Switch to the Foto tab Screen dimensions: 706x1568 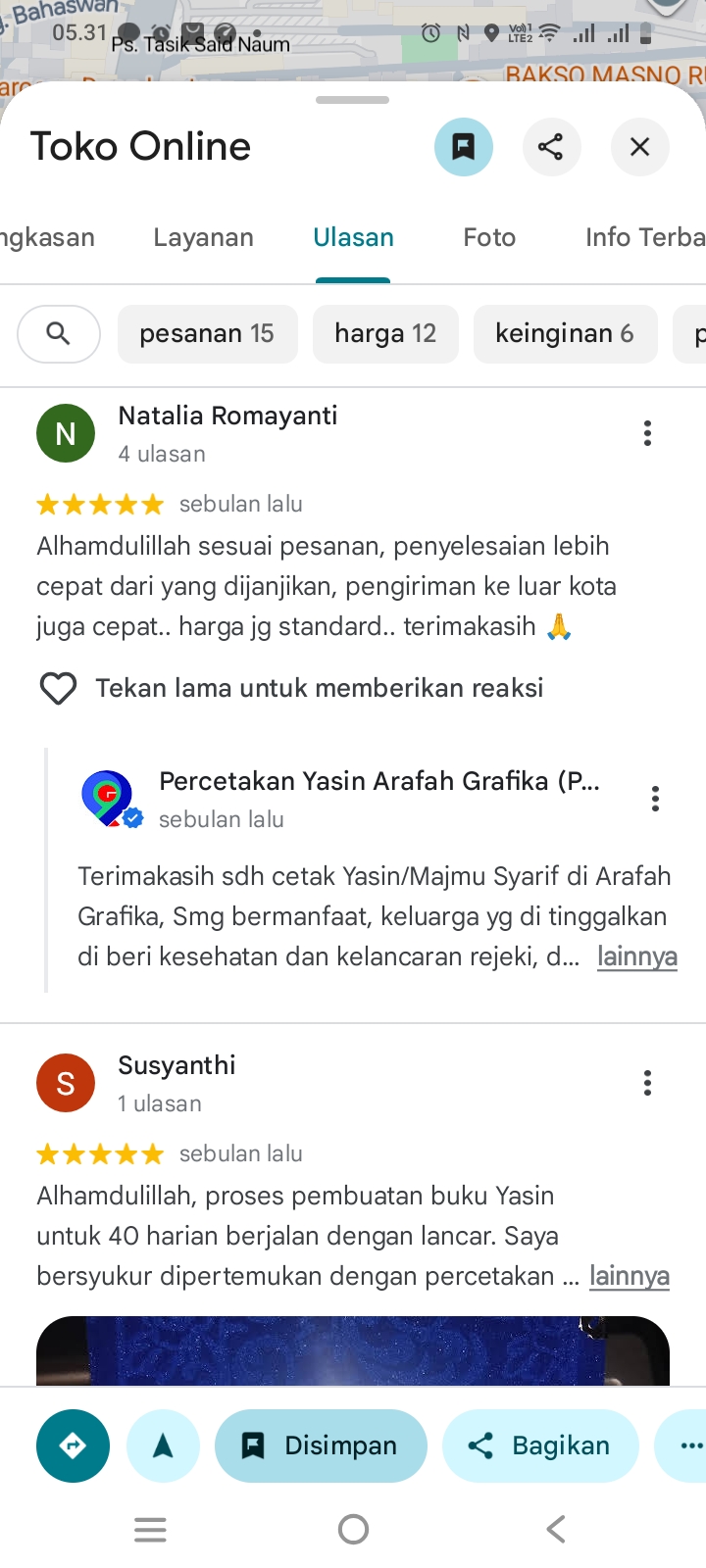tap(489, 237)
